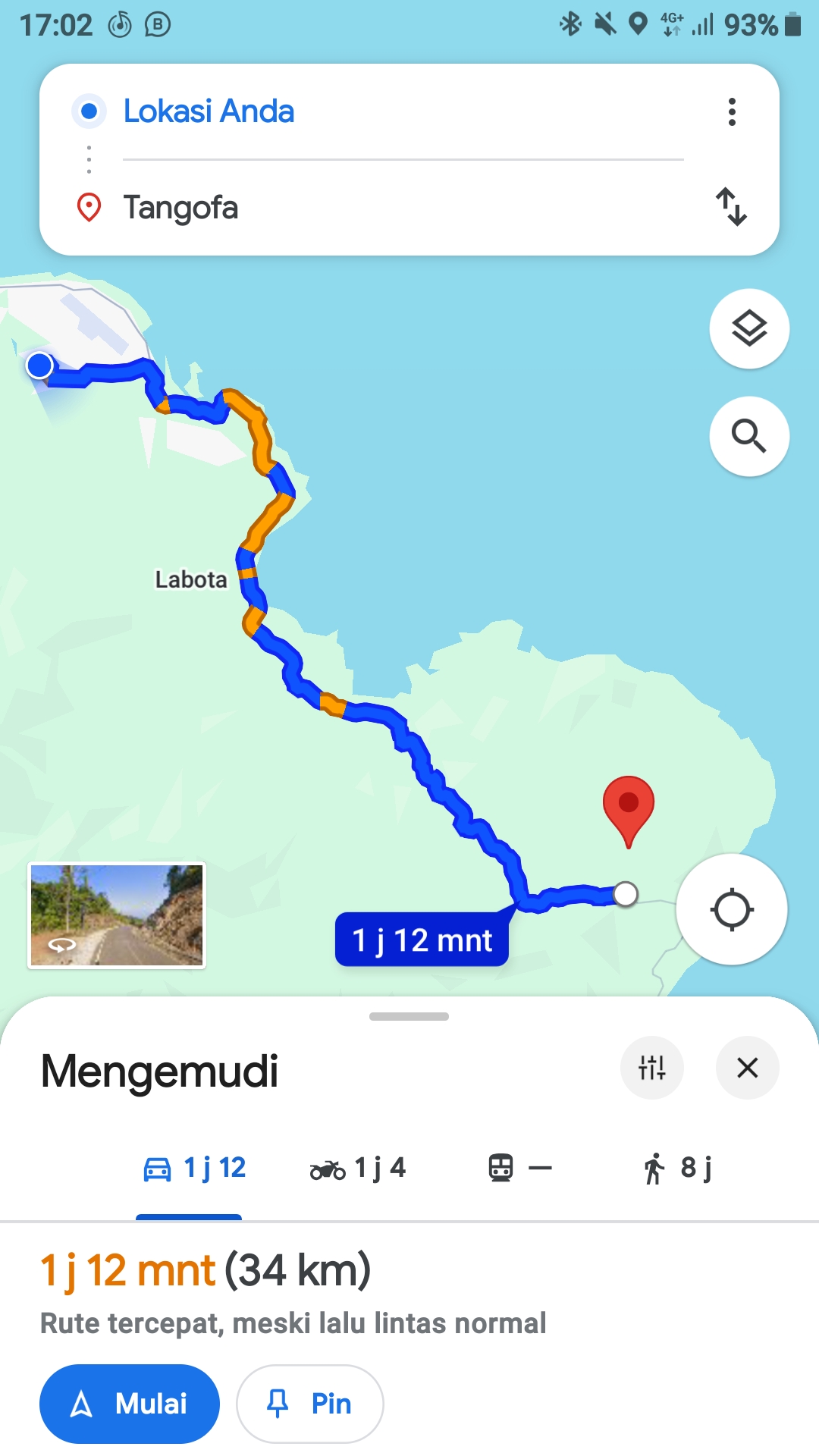Pin this route

tap(310, 1404)
